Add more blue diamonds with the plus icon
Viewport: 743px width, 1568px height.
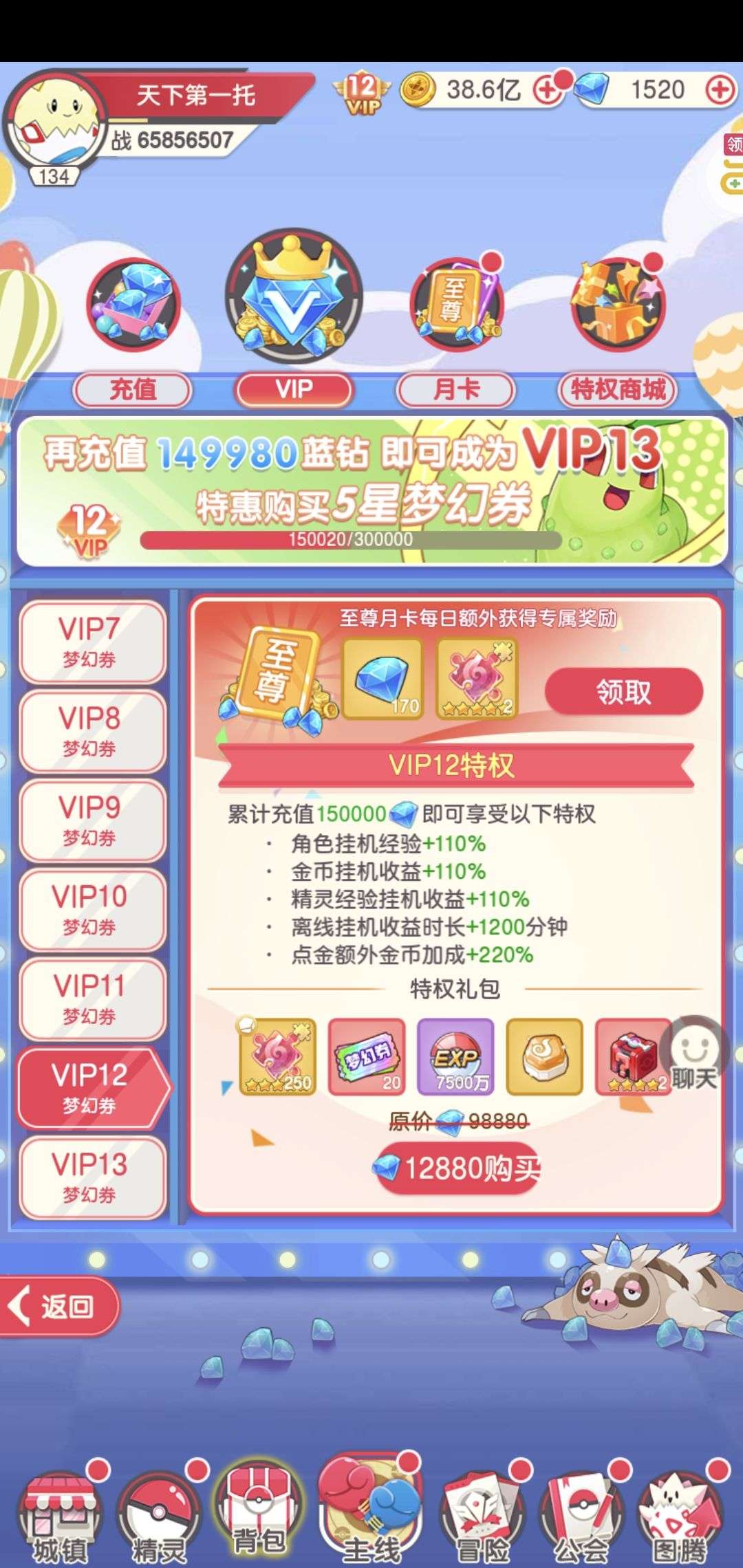coord(720,90)
